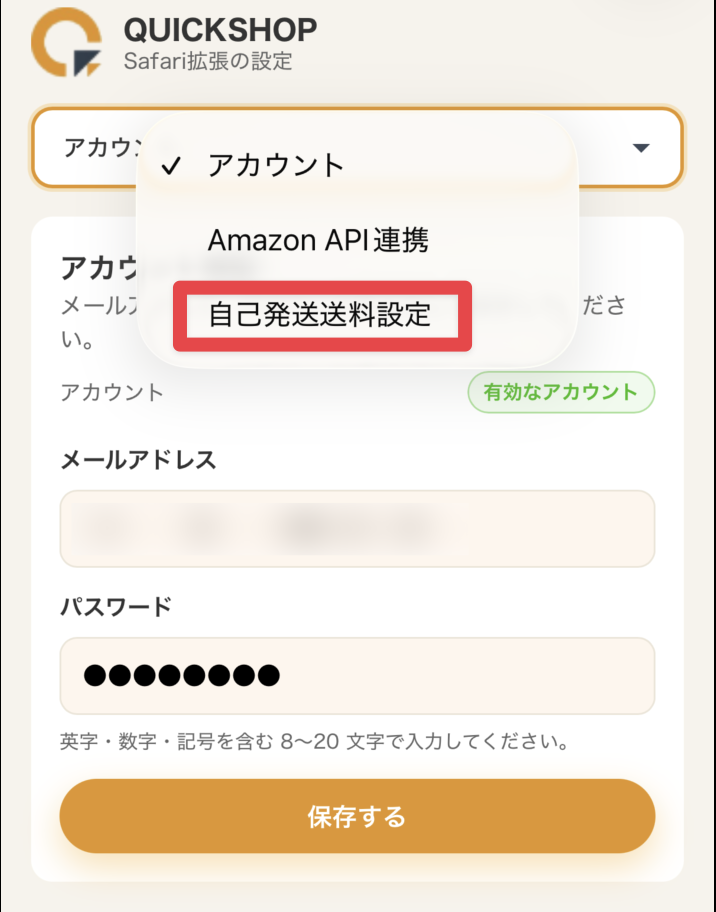Select the checked アカウント option in dropdown
This screenshot has height=912, width=716.
tap(275, 165)
